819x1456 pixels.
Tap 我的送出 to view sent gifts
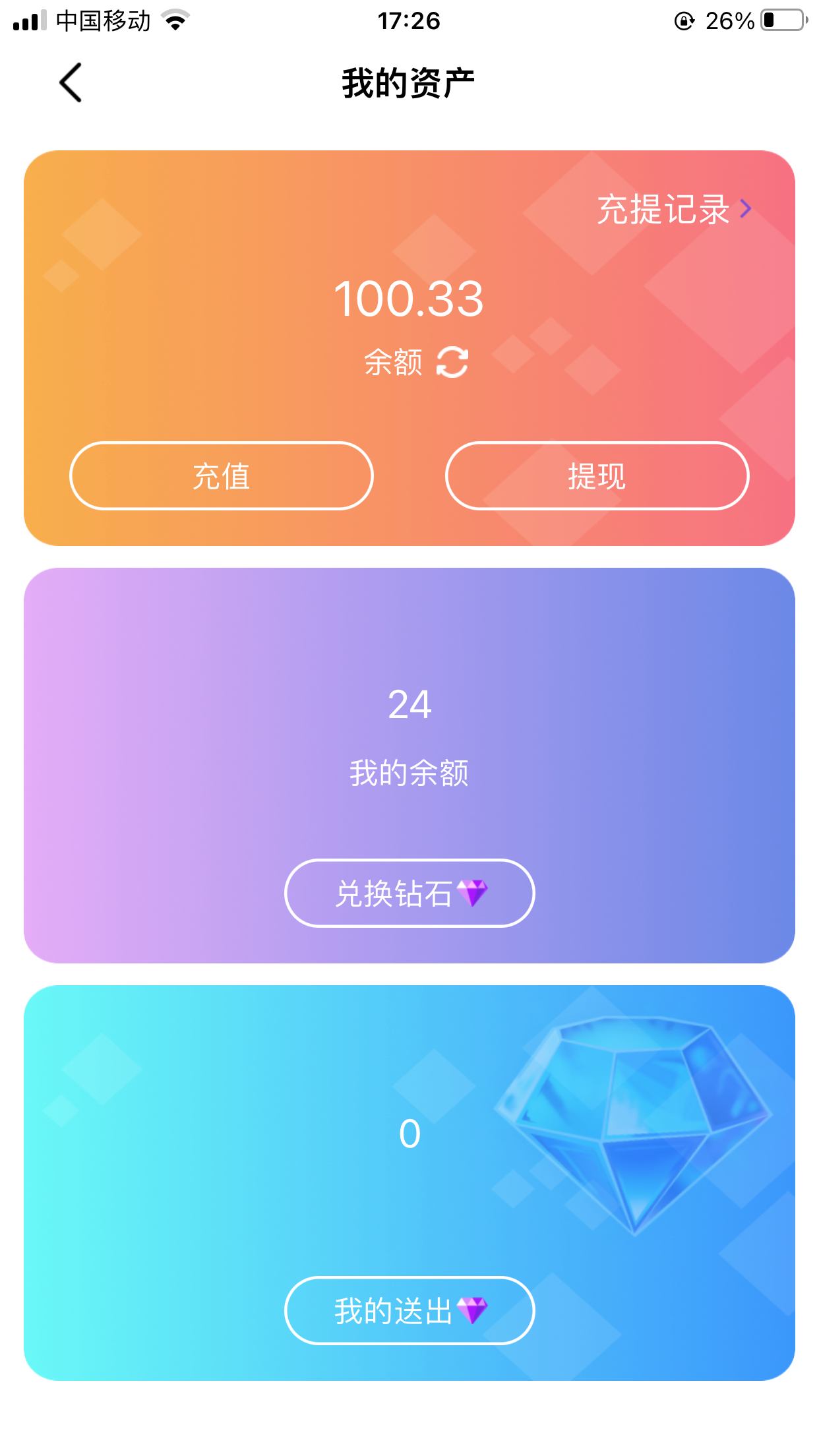[409, 1311]
